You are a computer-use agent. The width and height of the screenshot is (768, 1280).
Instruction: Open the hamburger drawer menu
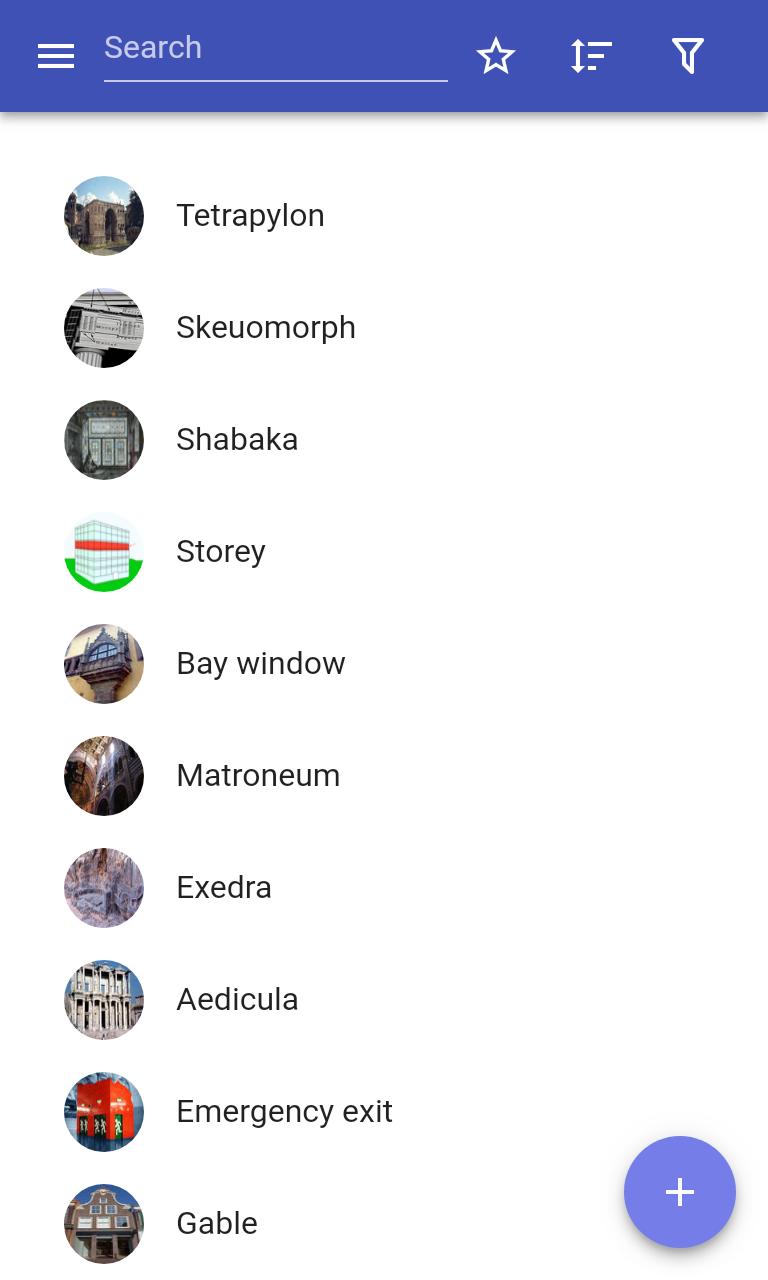pos(56,57)
